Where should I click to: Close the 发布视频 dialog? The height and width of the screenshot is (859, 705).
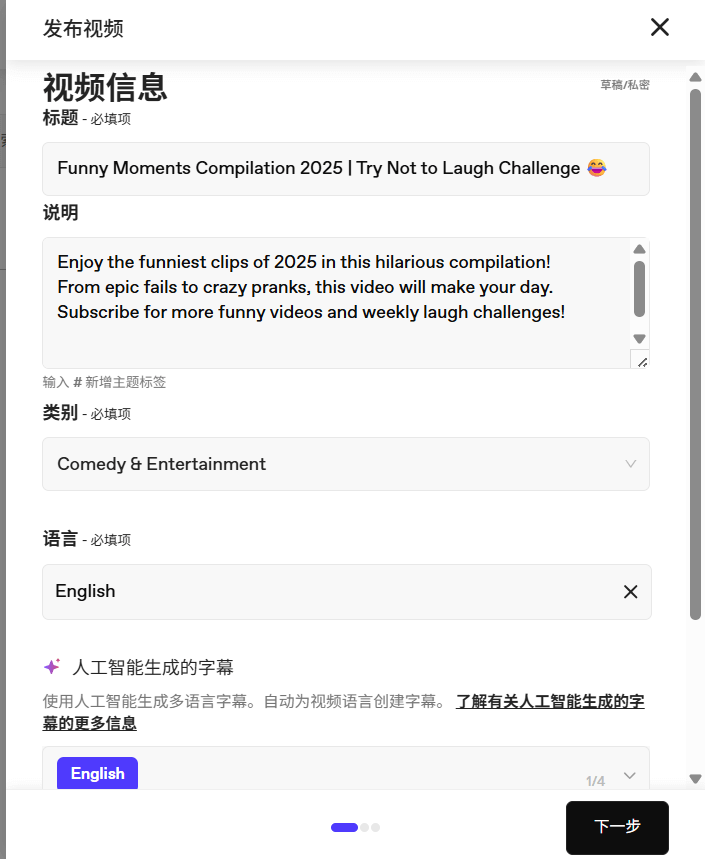point(660,27)
